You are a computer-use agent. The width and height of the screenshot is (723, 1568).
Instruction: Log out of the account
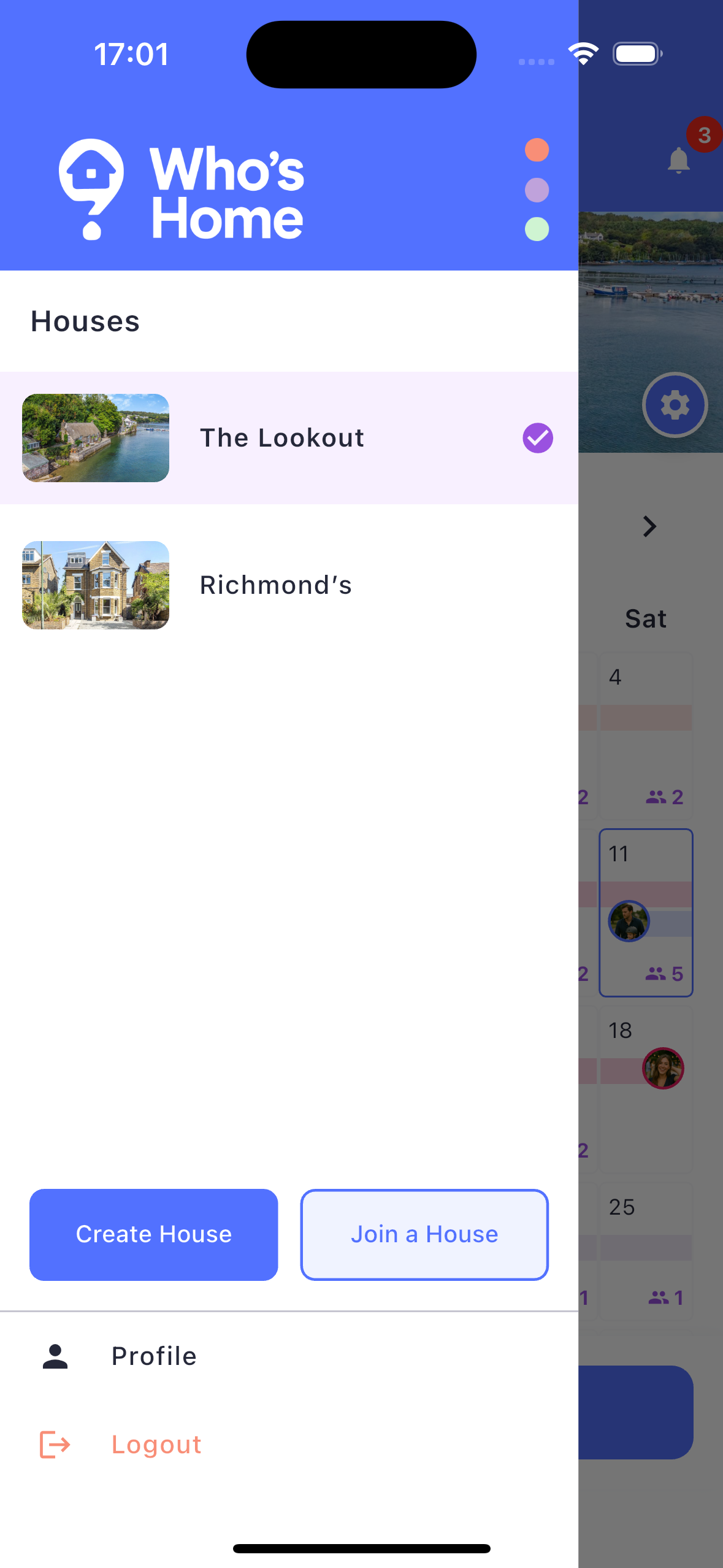point(156,1445)
